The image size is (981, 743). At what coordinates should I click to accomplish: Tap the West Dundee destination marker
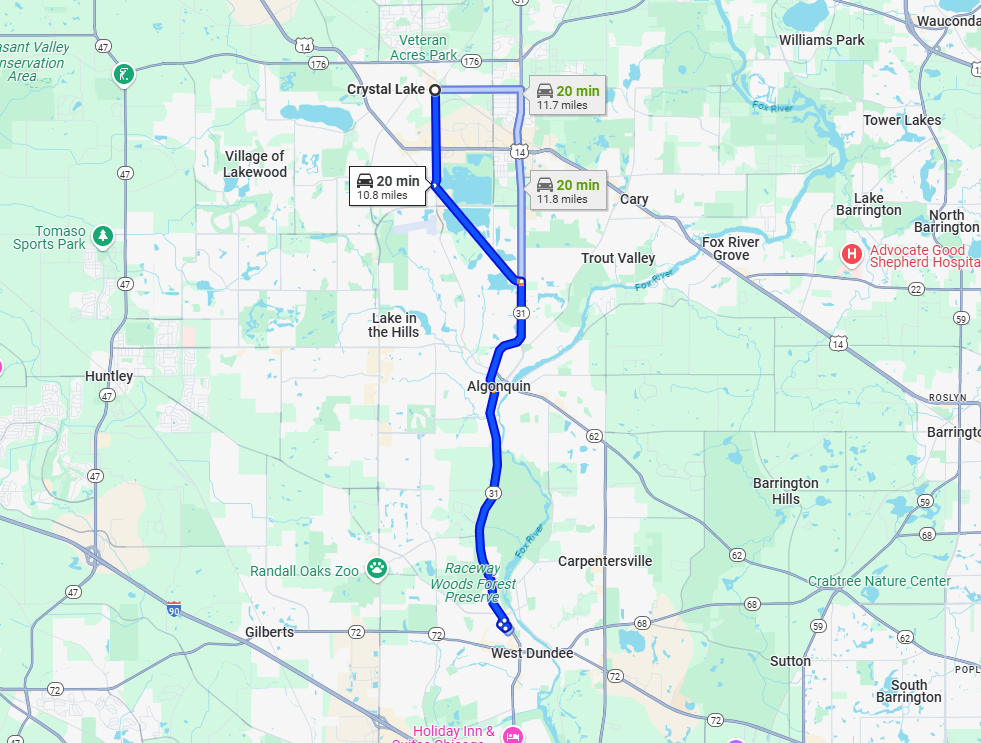click(506, 627)
